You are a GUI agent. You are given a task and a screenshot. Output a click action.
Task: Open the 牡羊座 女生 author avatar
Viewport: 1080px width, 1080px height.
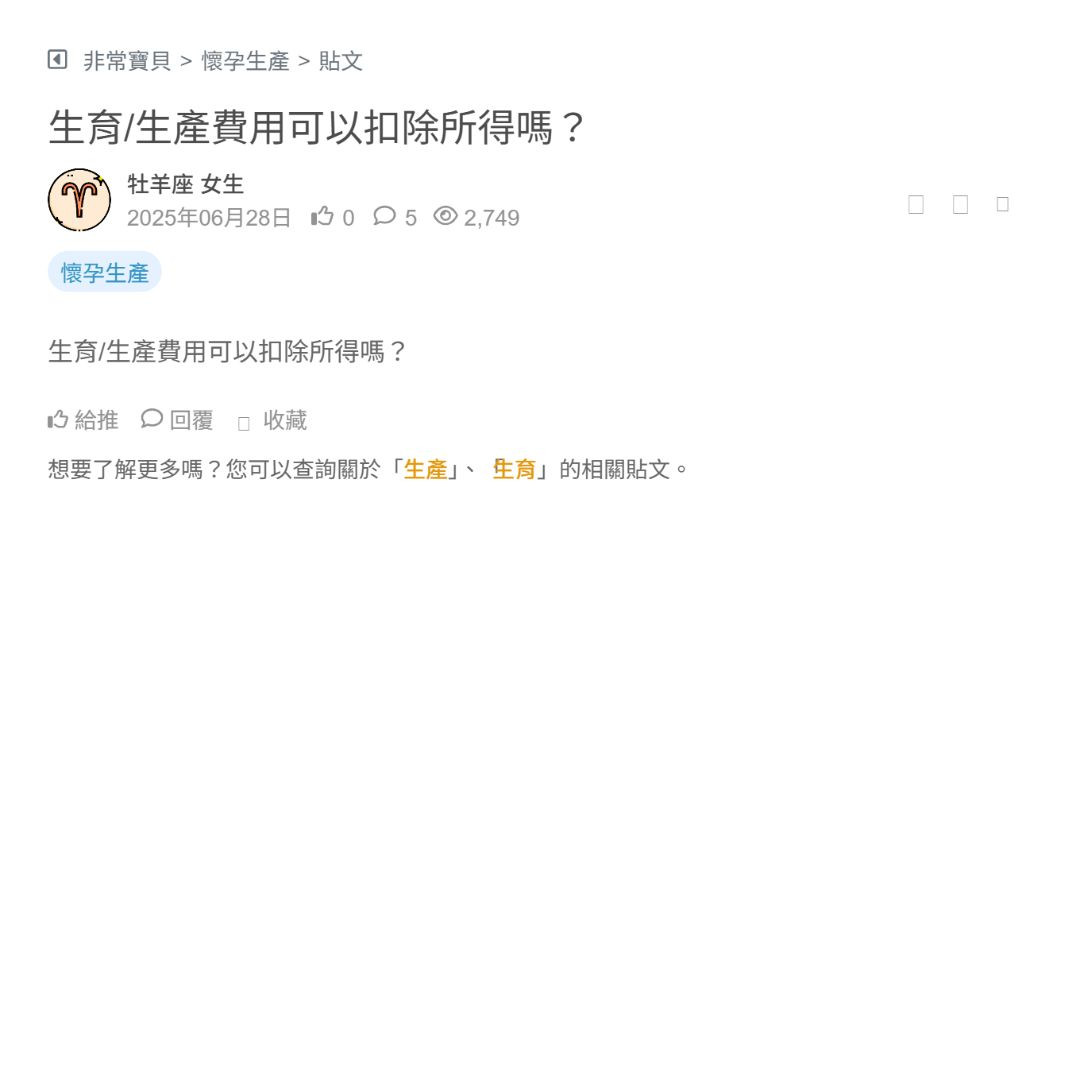click(79, 200)
